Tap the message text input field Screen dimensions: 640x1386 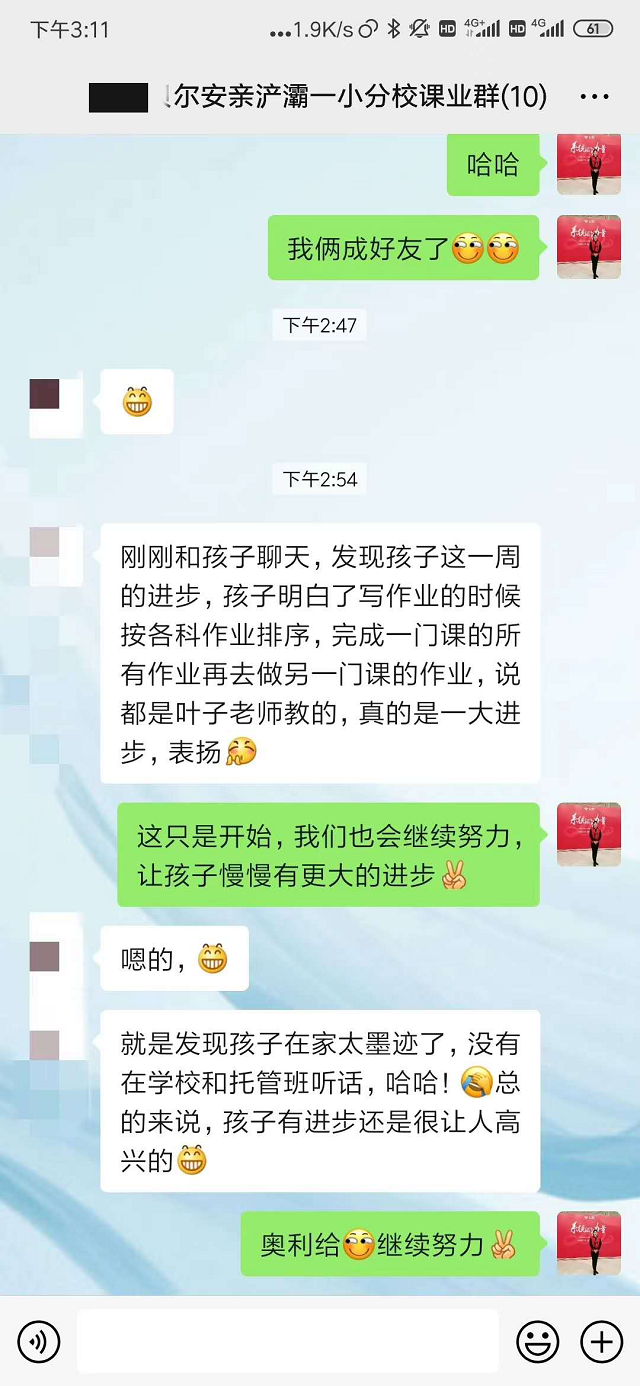tap(287, 1341)
